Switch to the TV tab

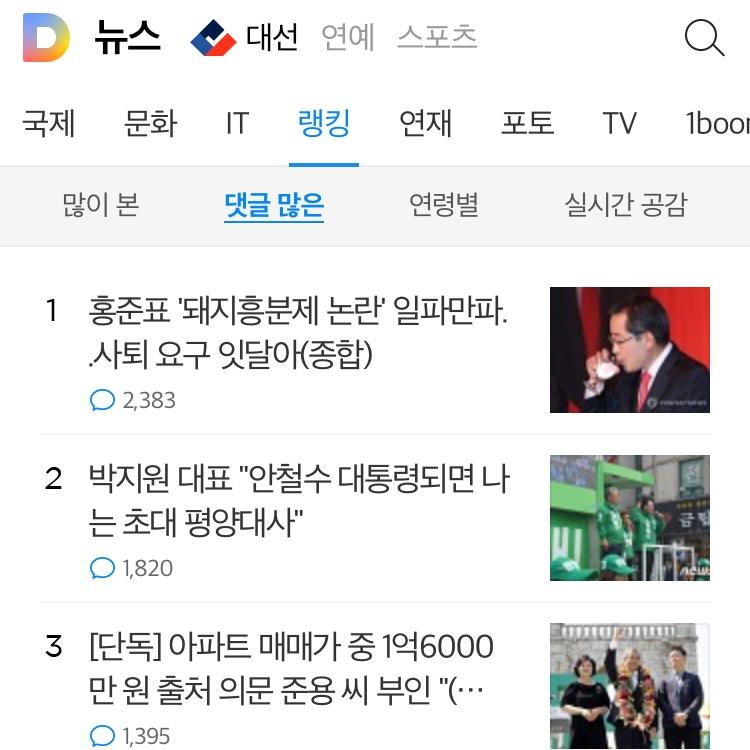[619, 123]
